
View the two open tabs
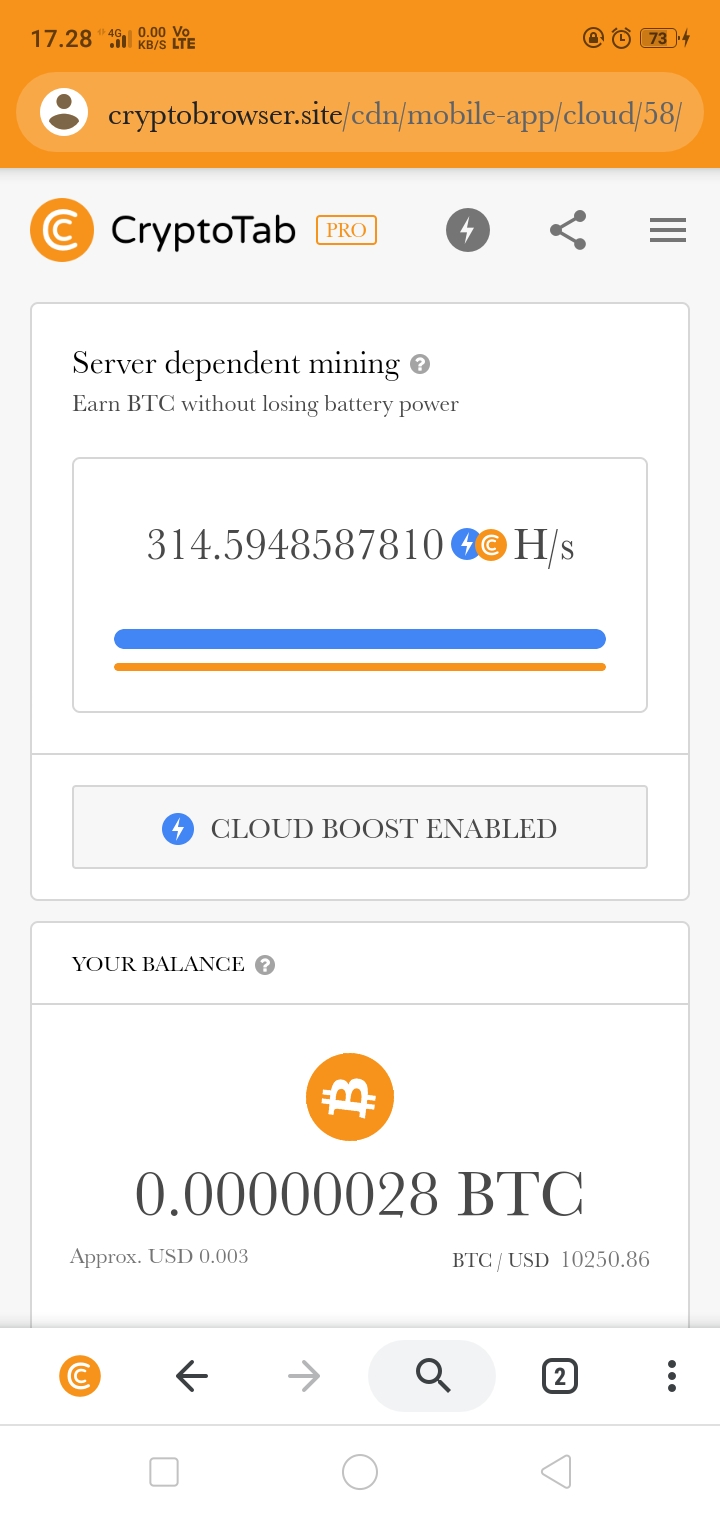[559, 1377]
